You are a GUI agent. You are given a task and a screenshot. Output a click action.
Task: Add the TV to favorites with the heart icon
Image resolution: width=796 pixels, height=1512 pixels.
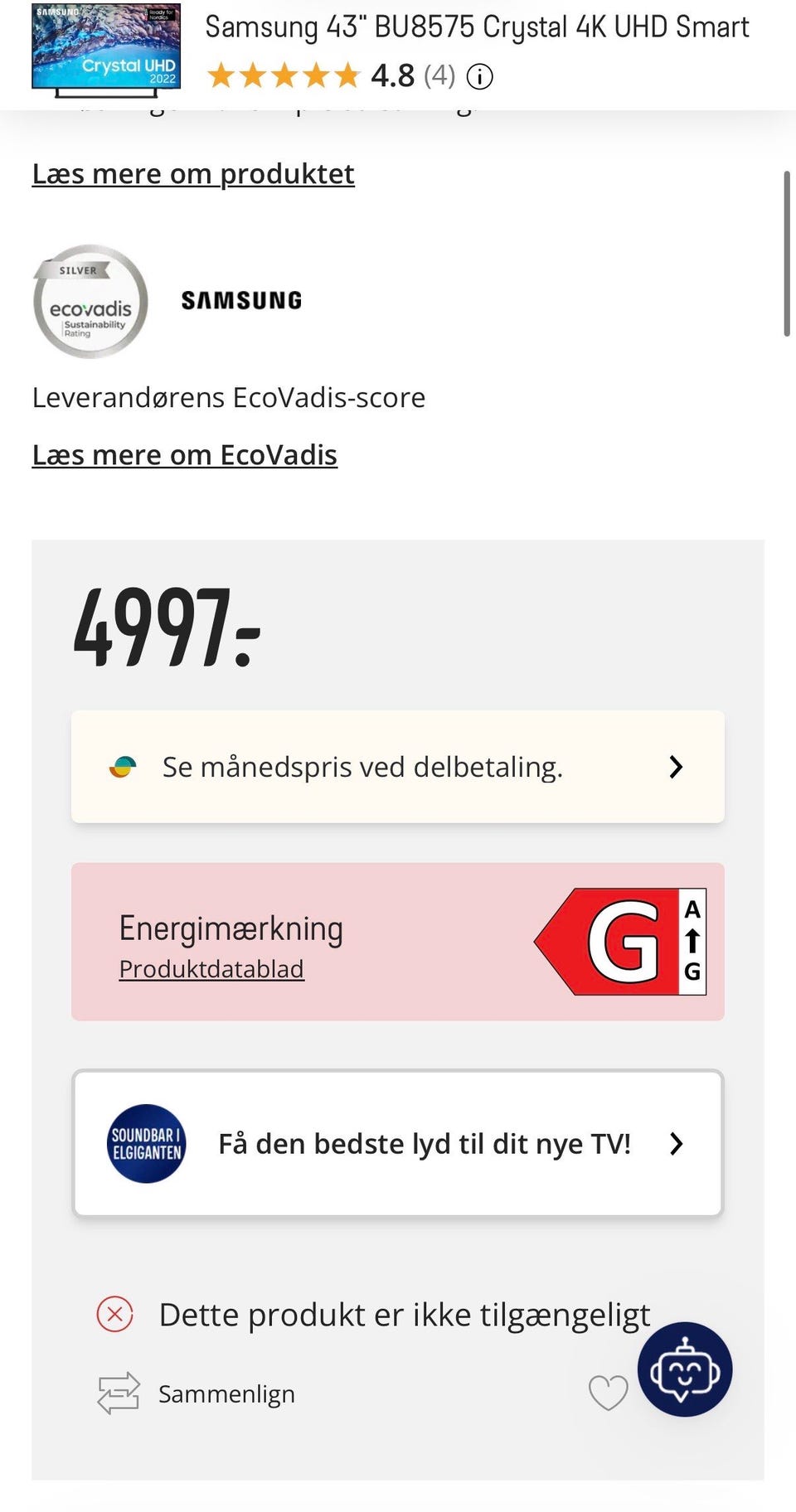608,1393
